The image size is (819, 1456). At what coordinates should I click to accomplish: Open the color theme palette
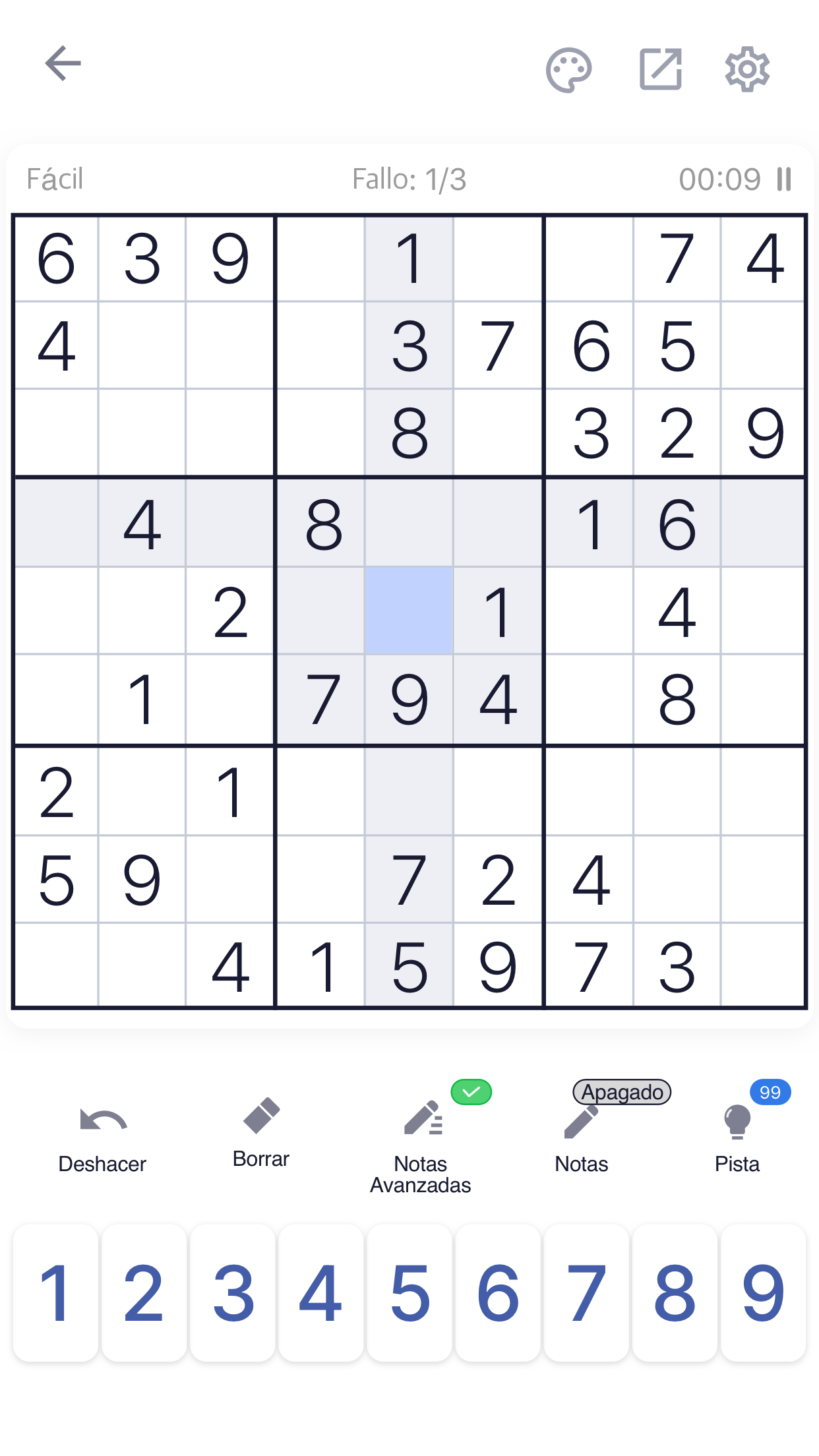click(x=568, y=69)
